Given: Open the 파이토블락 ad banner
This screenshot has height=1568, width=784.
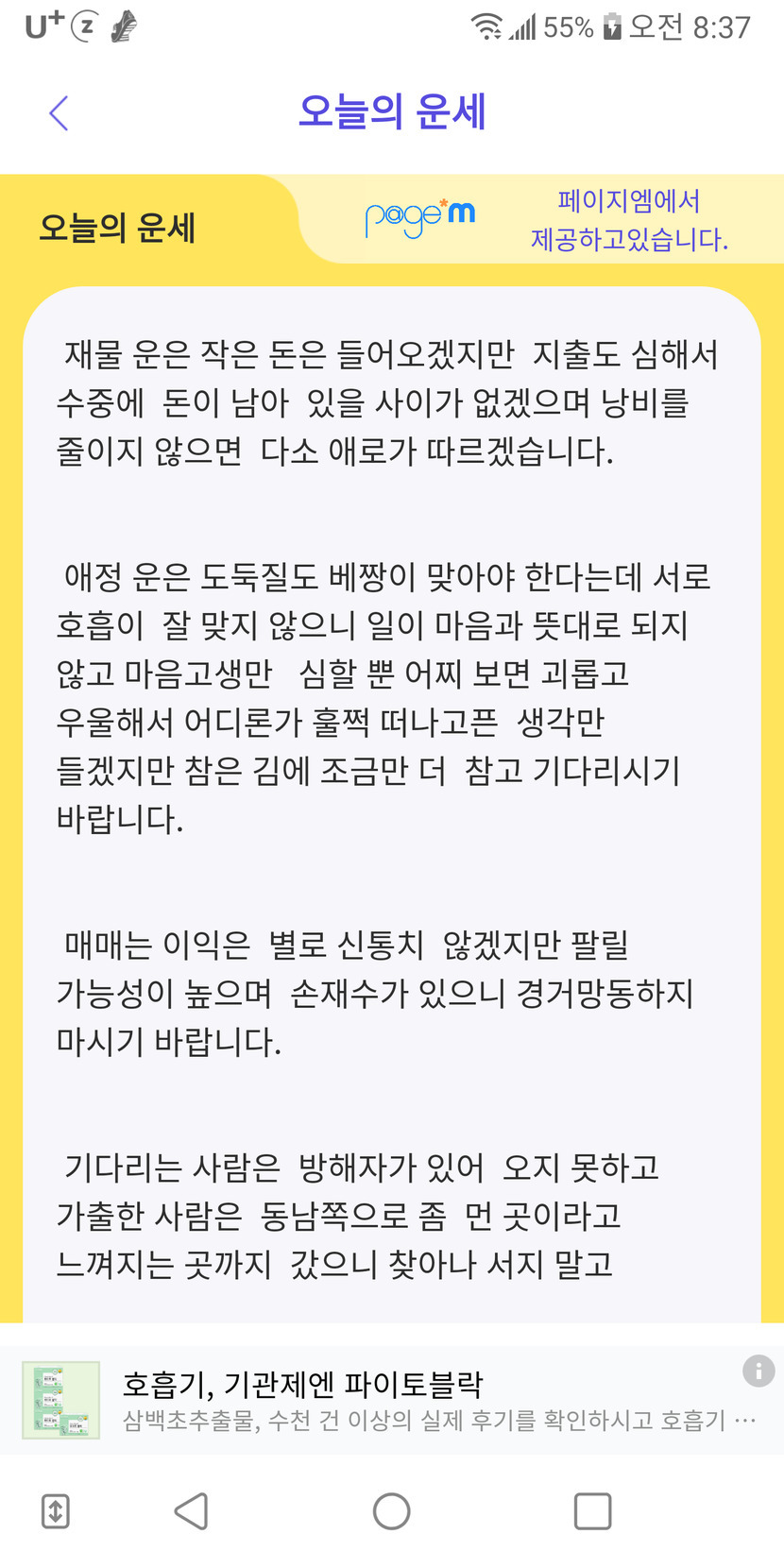Looking at the screenshot, I should (392, 1400).
